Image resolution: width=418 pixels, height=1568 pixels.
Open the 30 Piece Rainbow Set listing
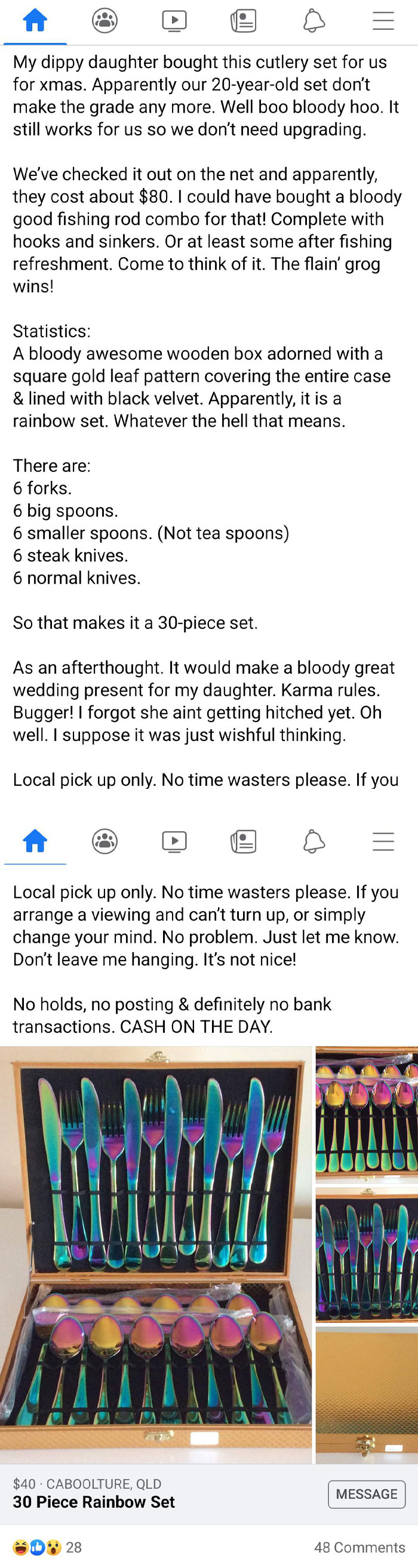tap(94, 1502)
